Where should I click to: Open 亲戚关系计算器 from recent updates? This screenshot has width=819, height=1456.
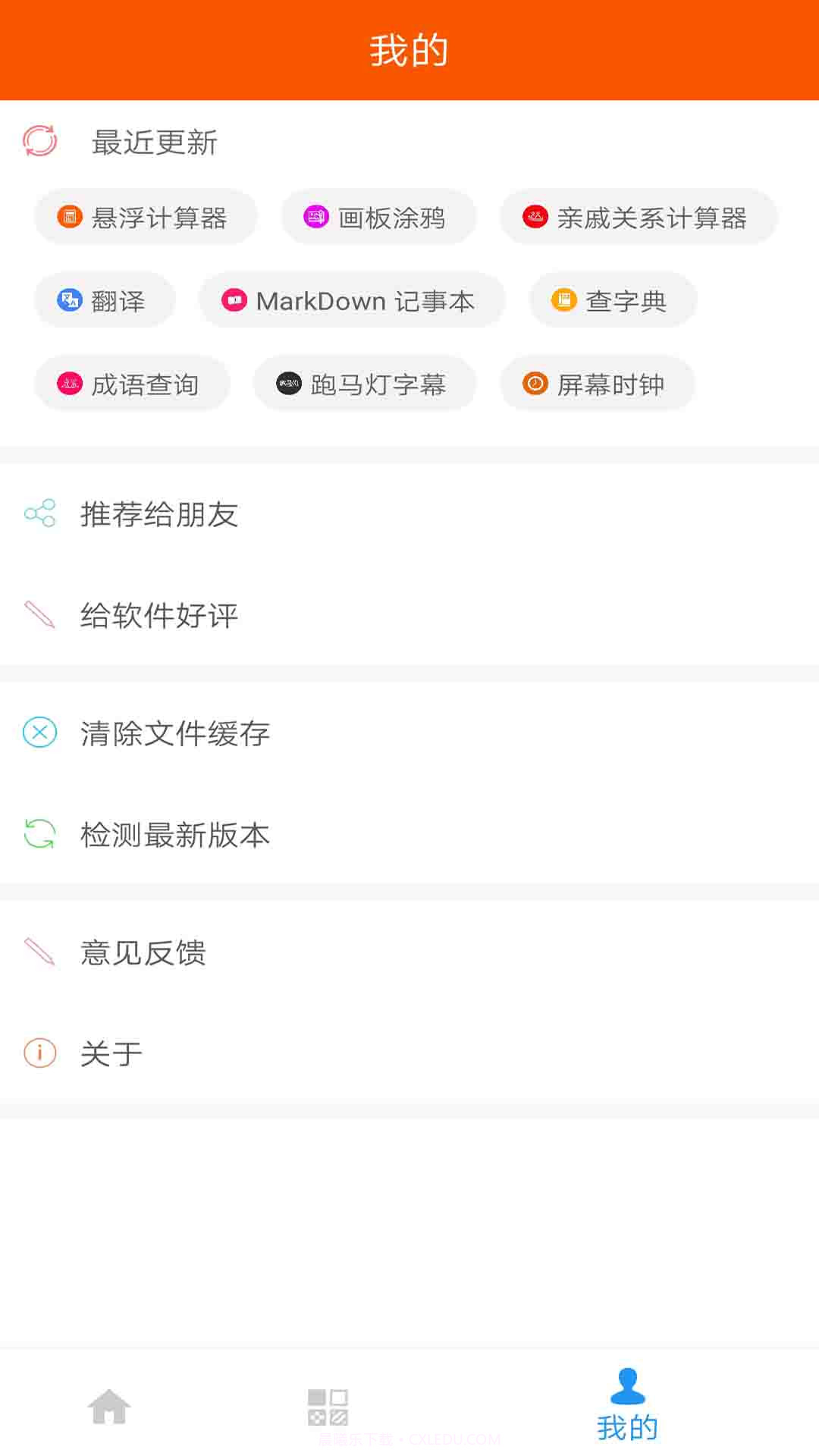[641, 218]
